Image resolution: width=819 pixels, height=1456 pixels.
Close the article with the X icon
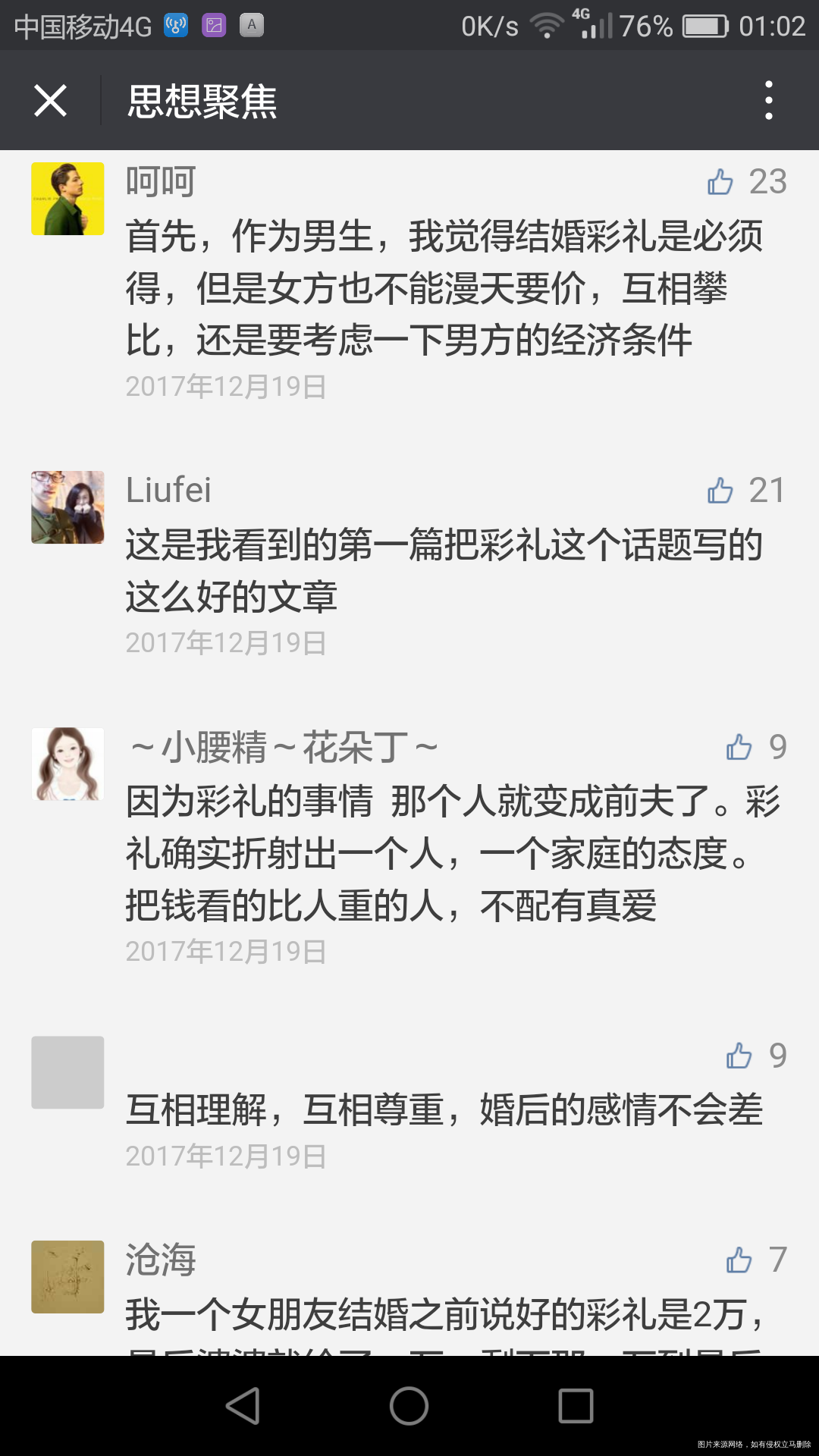(49, 101)
